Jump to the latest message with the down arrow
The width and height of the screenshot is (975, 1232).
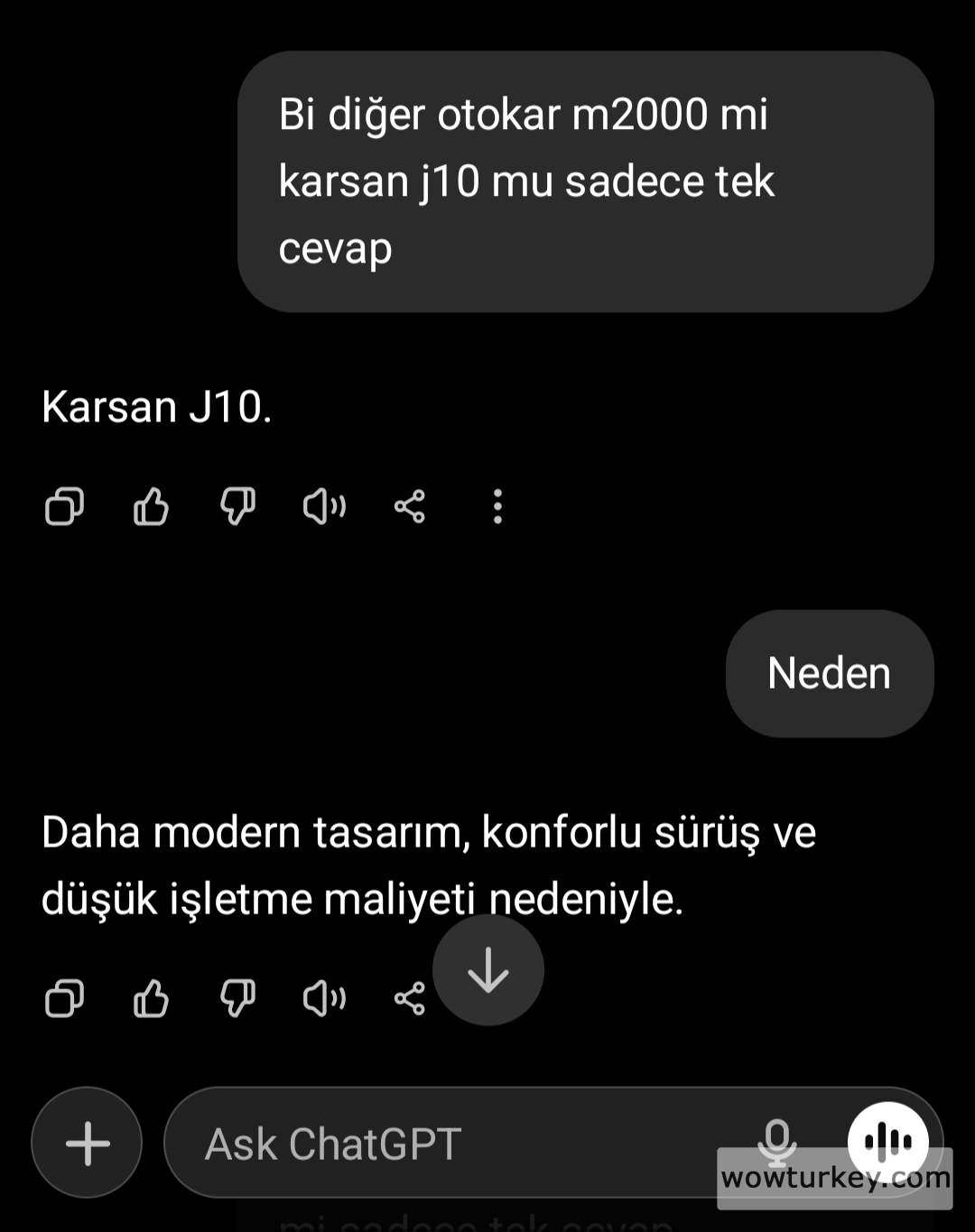(x=488, y=970)
